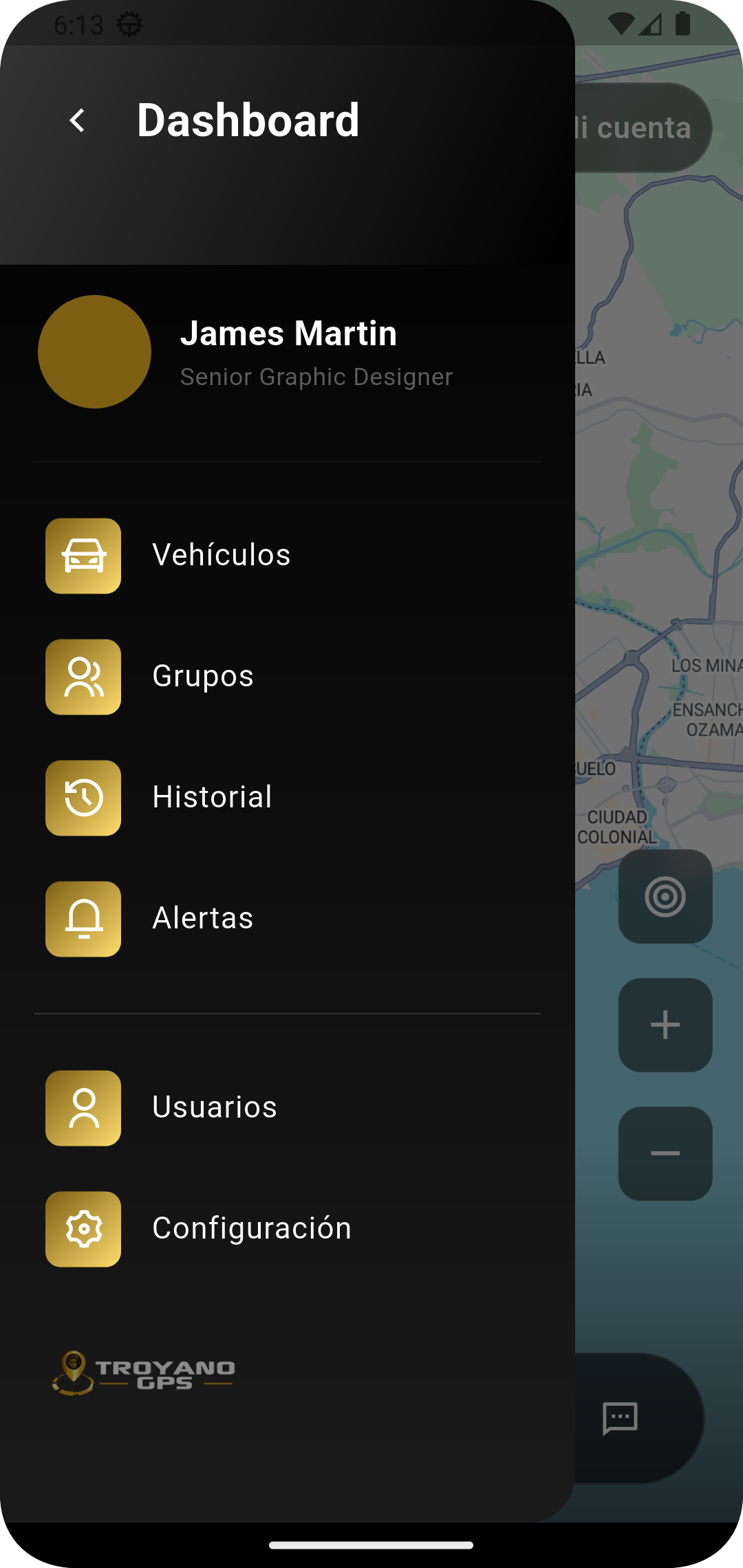
Task: Open James Martin's profile header
Action: point(288,352)
